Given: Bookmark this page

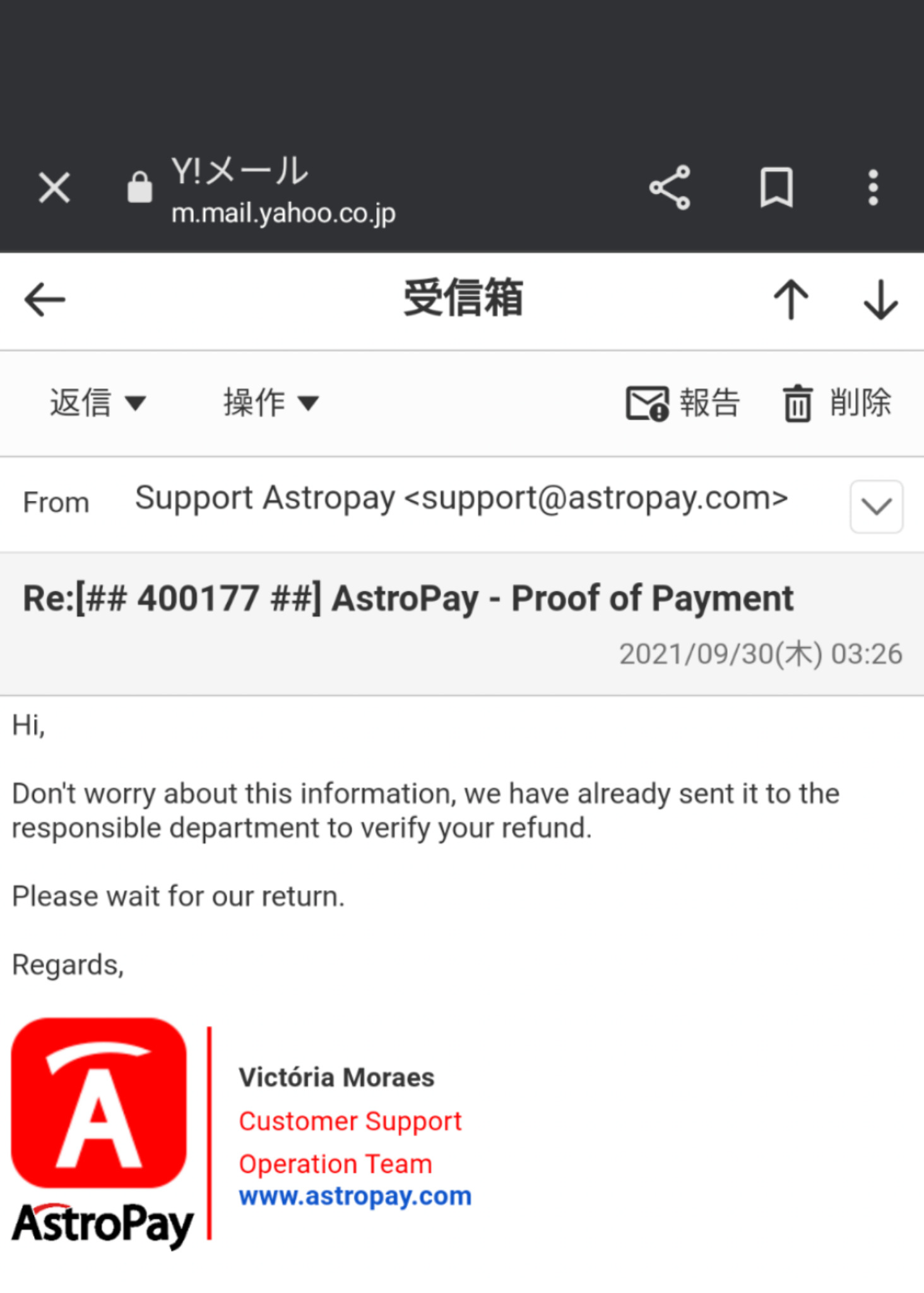Looking at the screenshot, I should pos(776,188).
